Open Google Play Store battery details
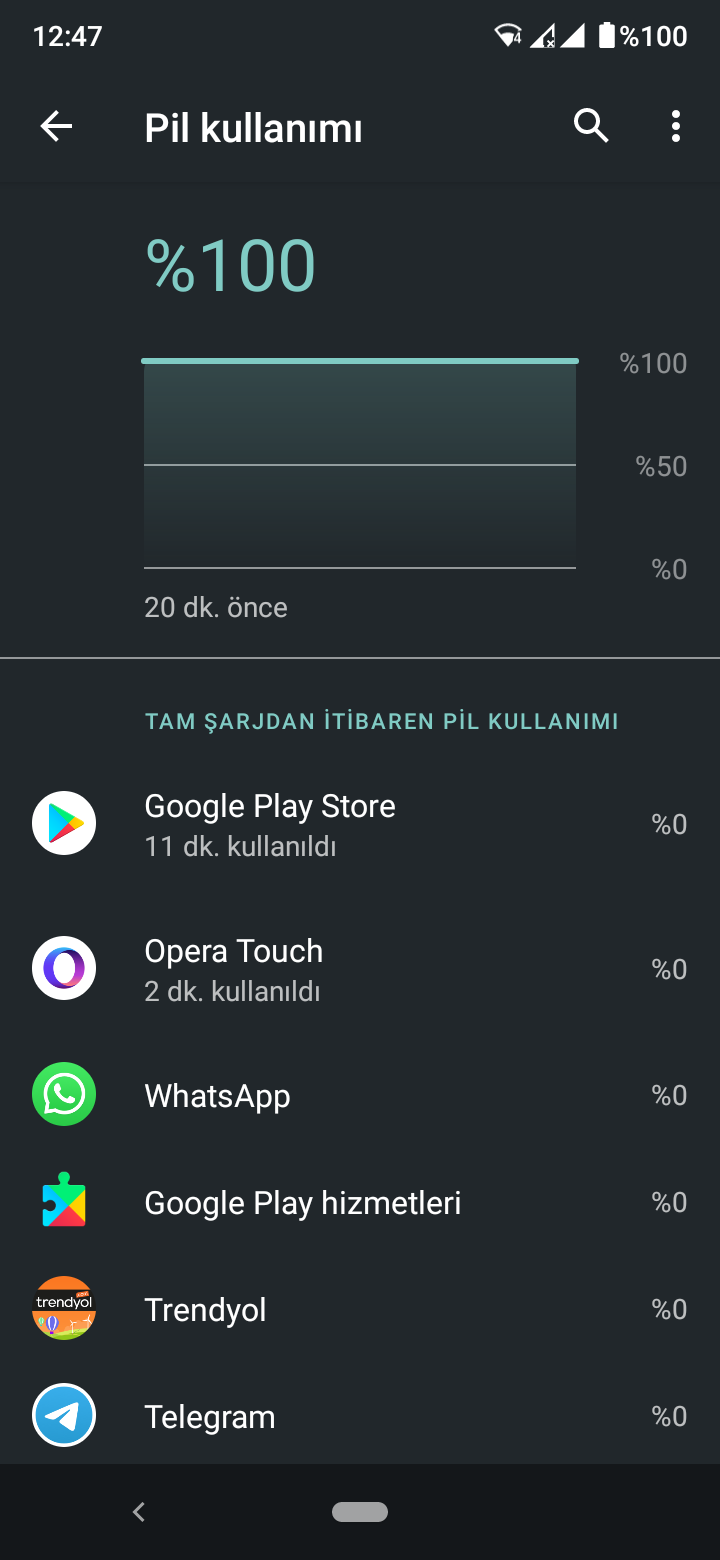The image size is (720, 1560). [360, 824]
